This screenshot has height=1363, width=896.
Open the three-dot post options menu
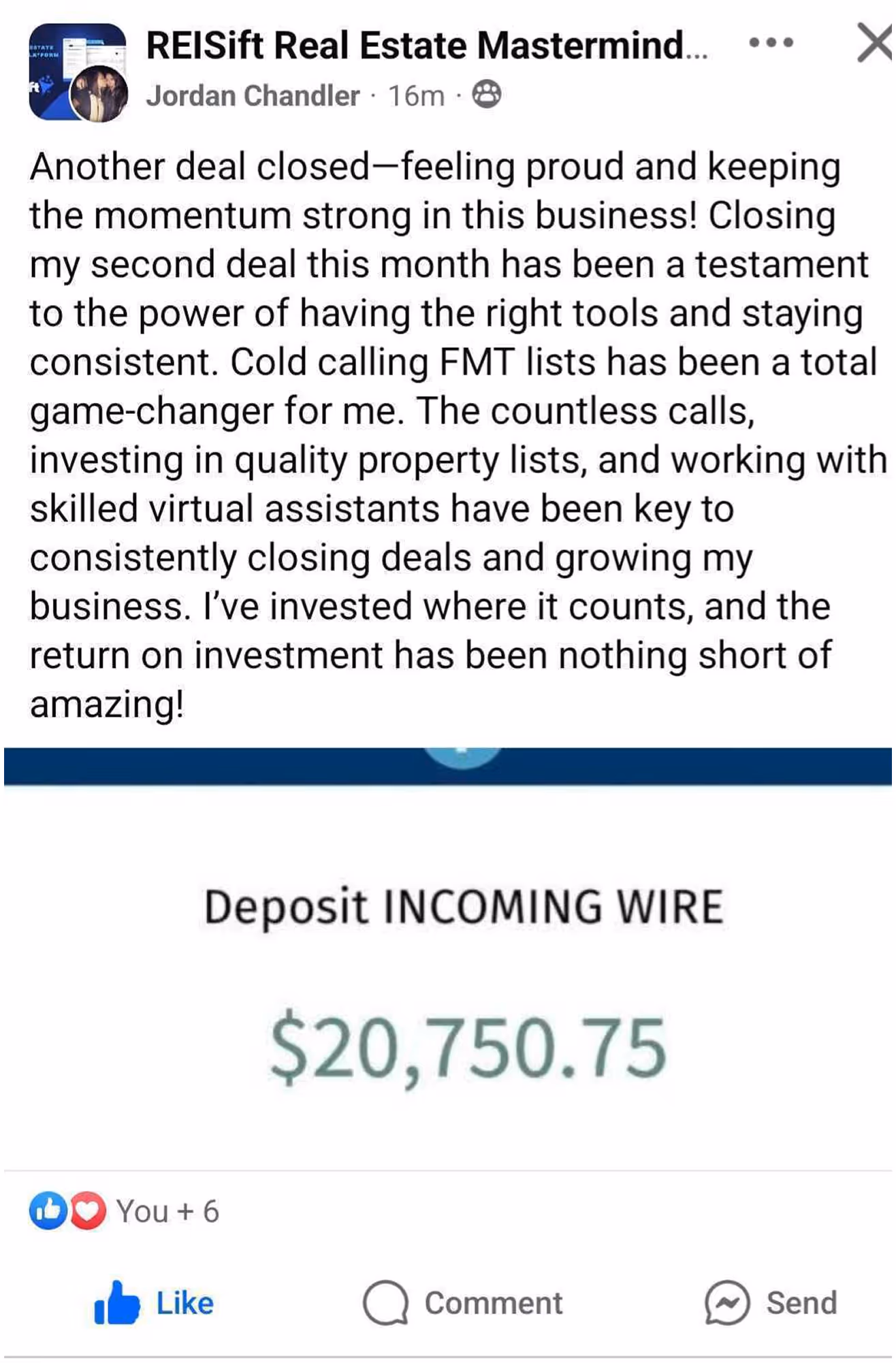[x=771, y=43]
